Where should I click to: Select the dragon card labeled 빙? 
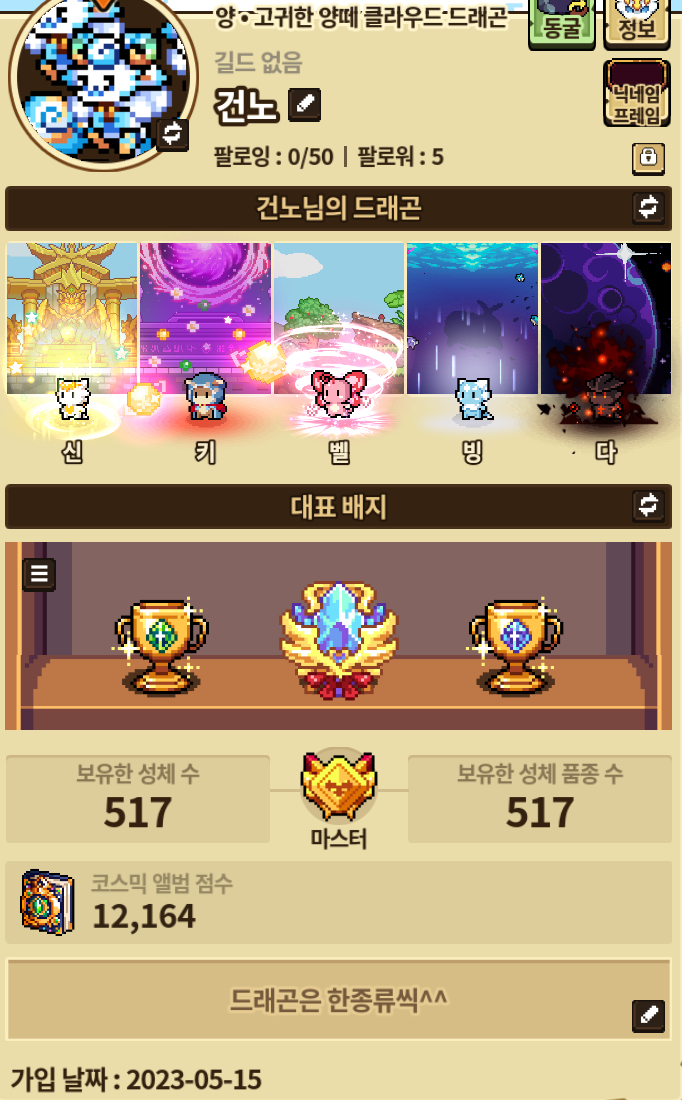(x=472, y=350)
